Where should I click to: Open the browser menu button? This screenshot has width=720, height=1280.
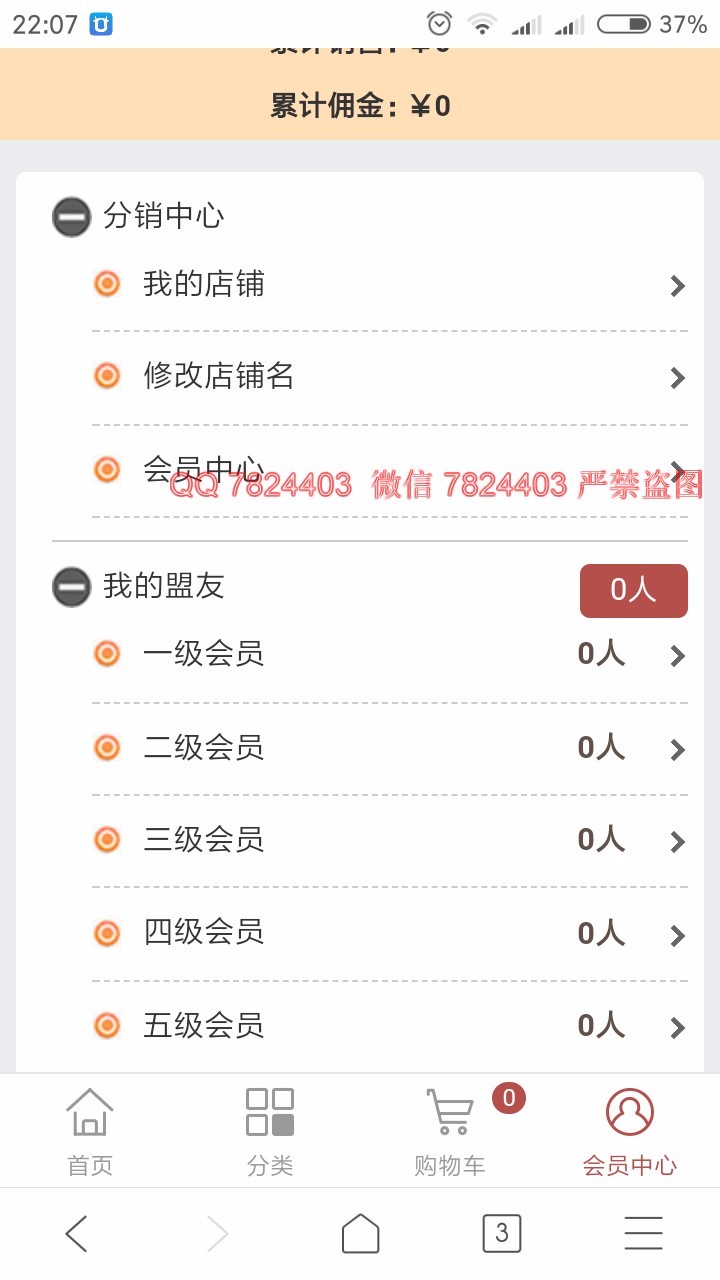click(643, 1232)
